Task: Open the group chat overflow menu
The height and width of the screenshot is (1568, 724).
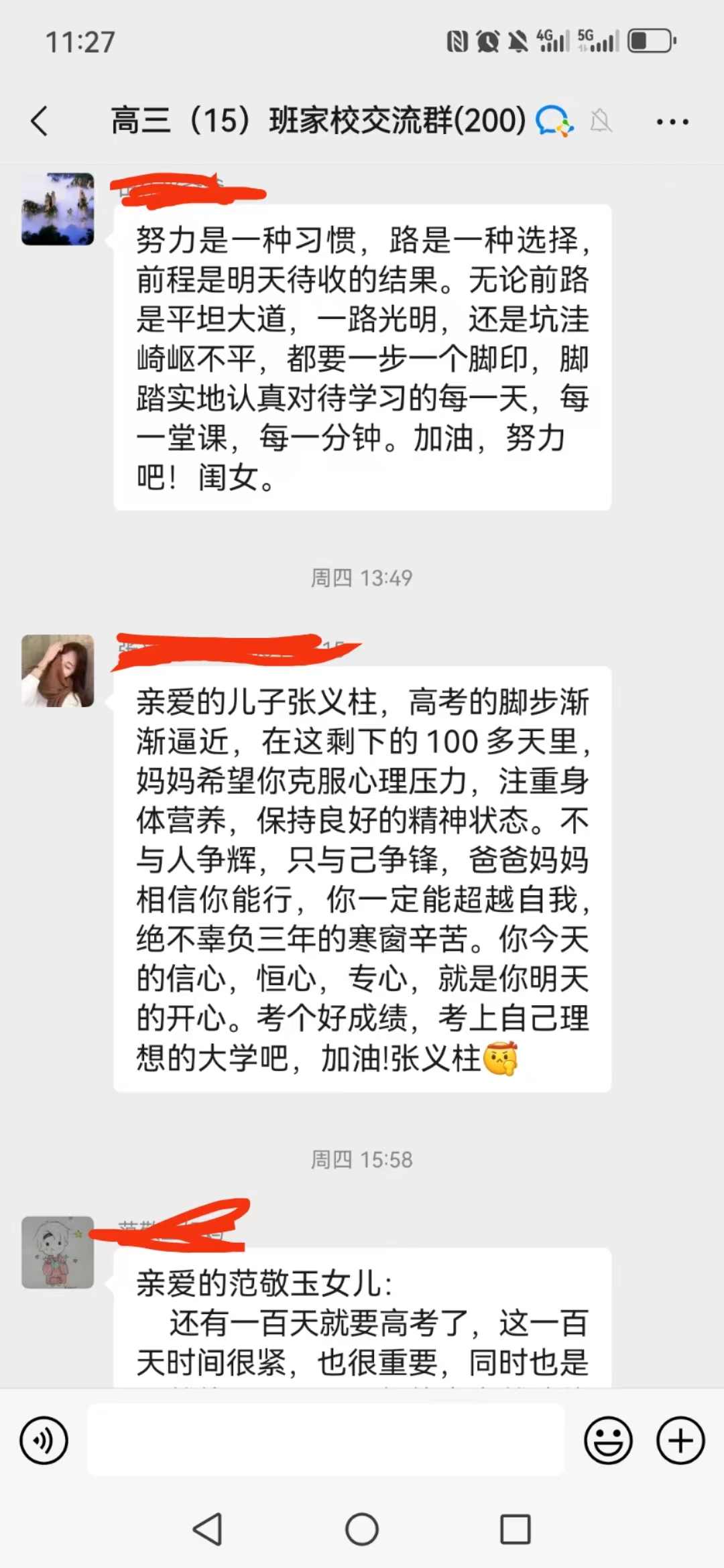Action: pos(672,122)
